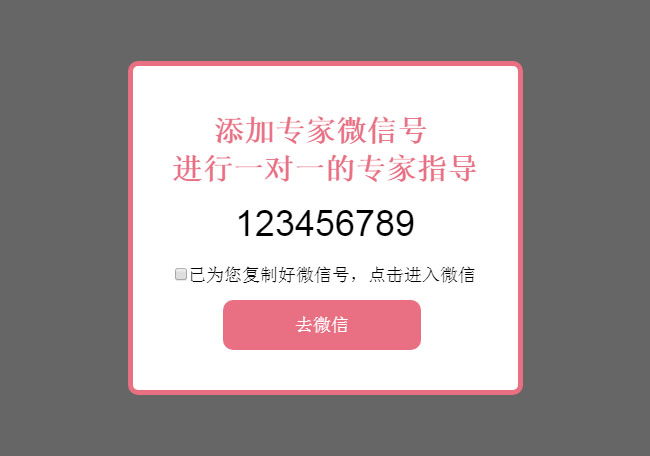Tick the 已为您复制好微信号 checkbox
650x456 pixels.
(x=181, y=274)
